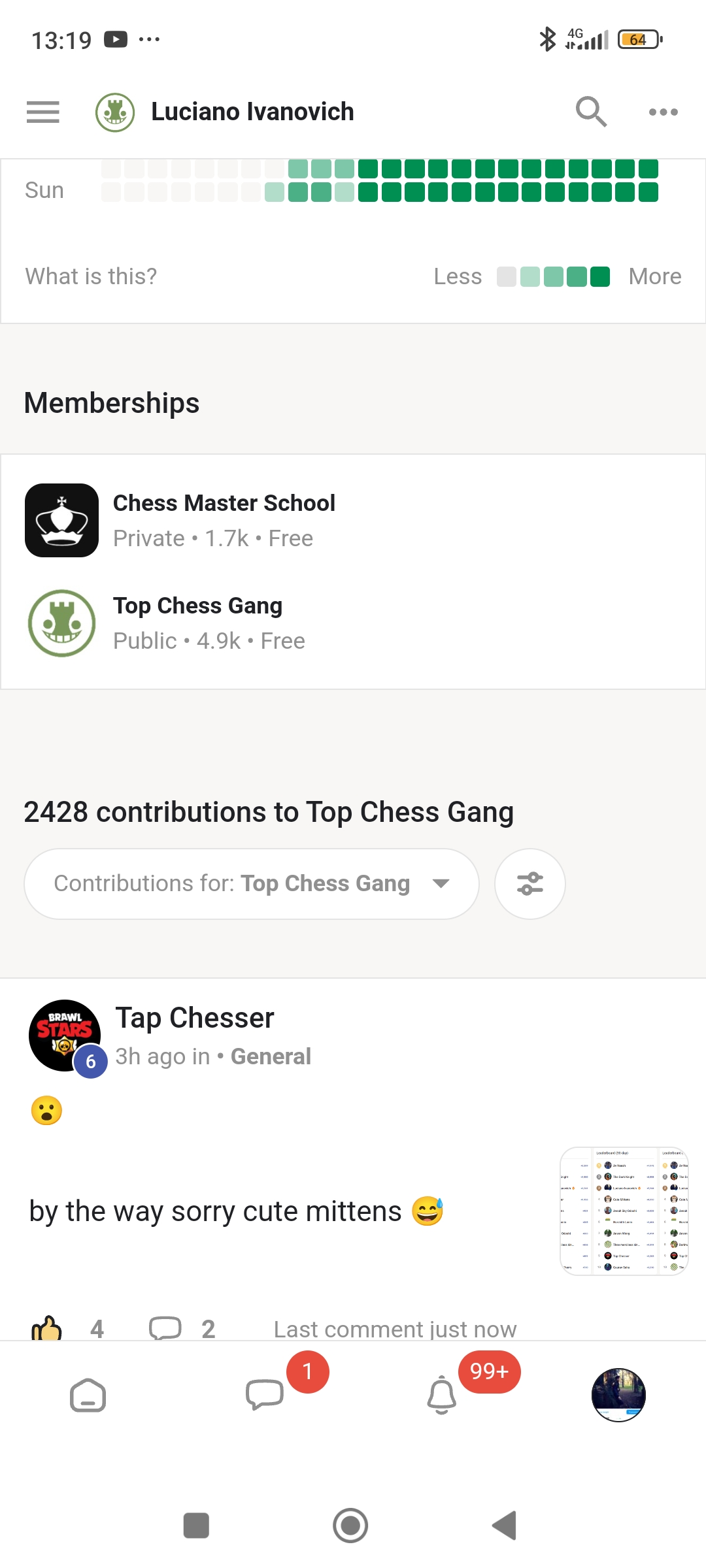
Task: Open the navigation drawer menu
Action: [42, 112]
